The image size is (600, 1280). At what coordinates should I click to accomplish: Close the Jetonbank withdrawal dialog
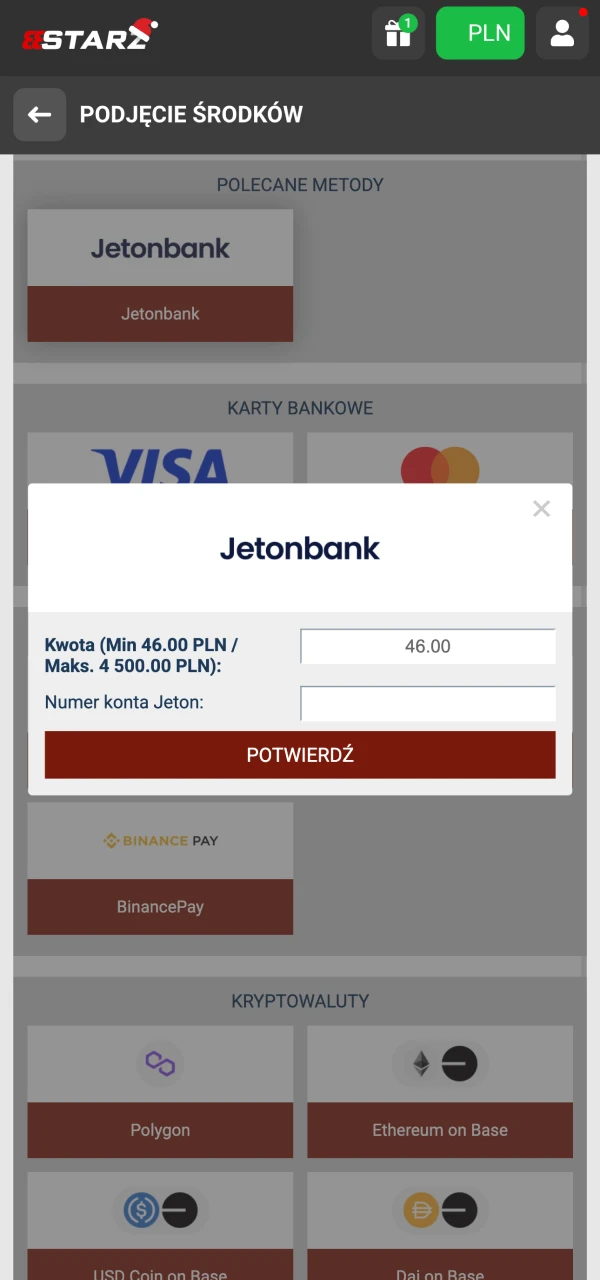point(541,509)
